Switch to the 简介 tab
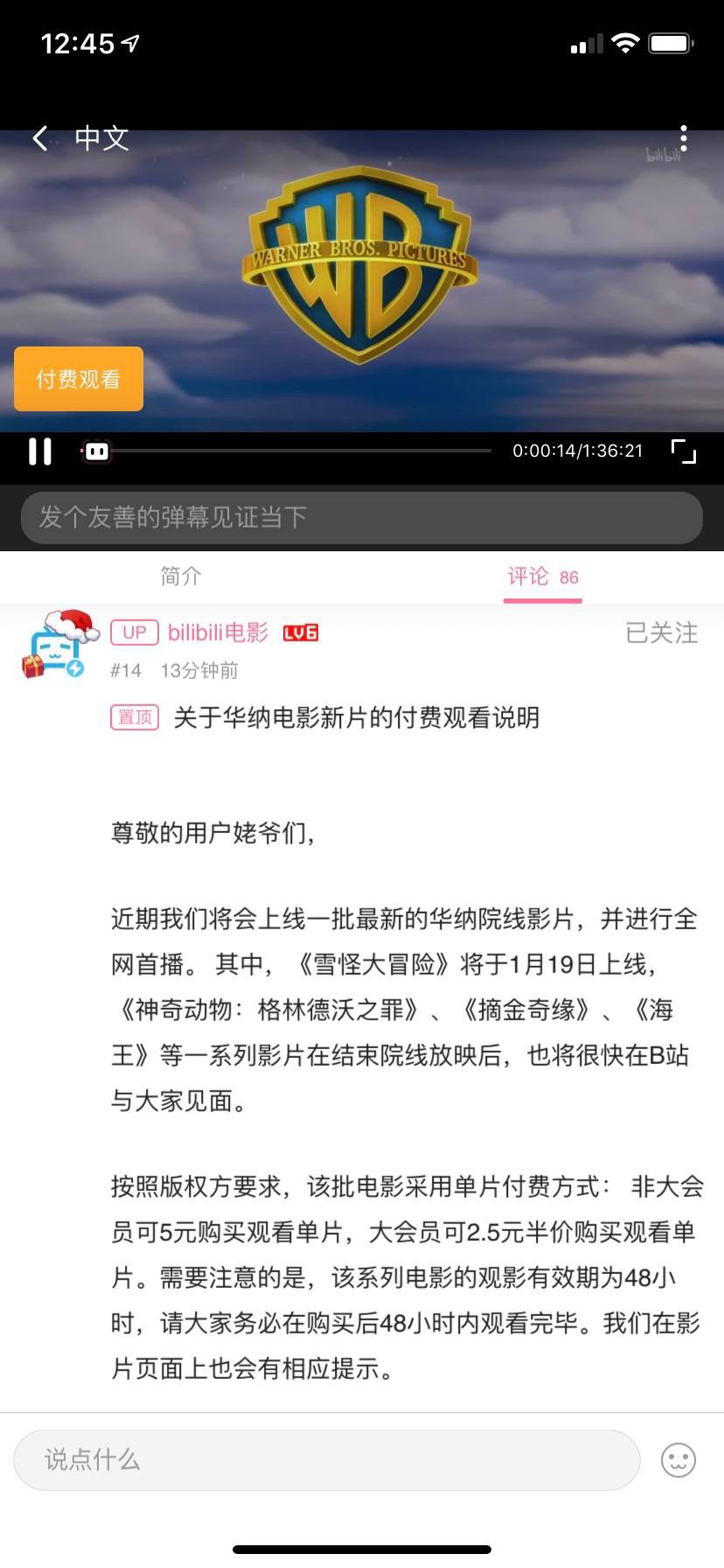The width and height of the screenshot is (724, 1568). [181, 576]
